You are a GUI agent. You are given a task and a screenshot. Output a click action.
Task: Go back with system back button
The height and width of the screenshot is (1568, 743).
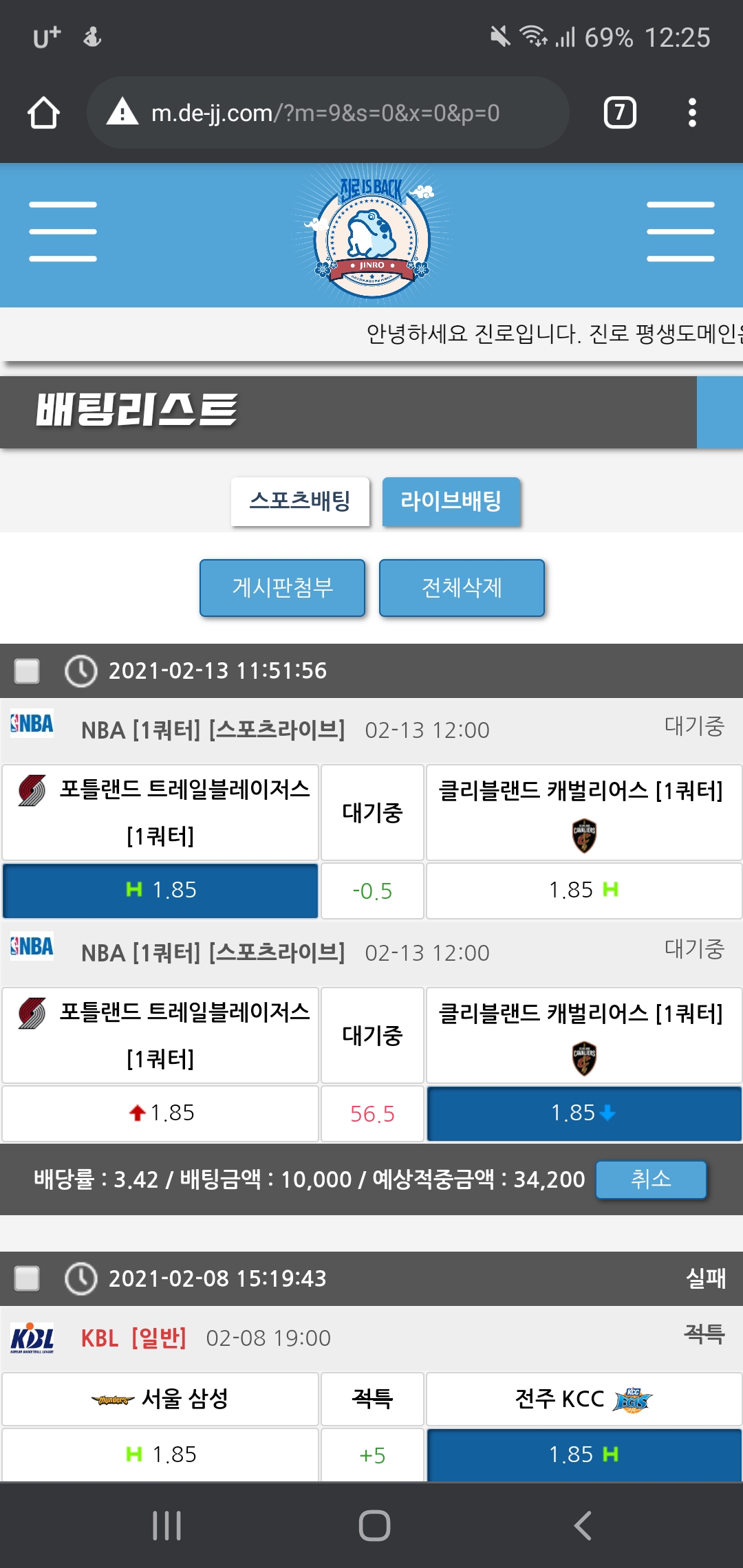point(583,1525)
